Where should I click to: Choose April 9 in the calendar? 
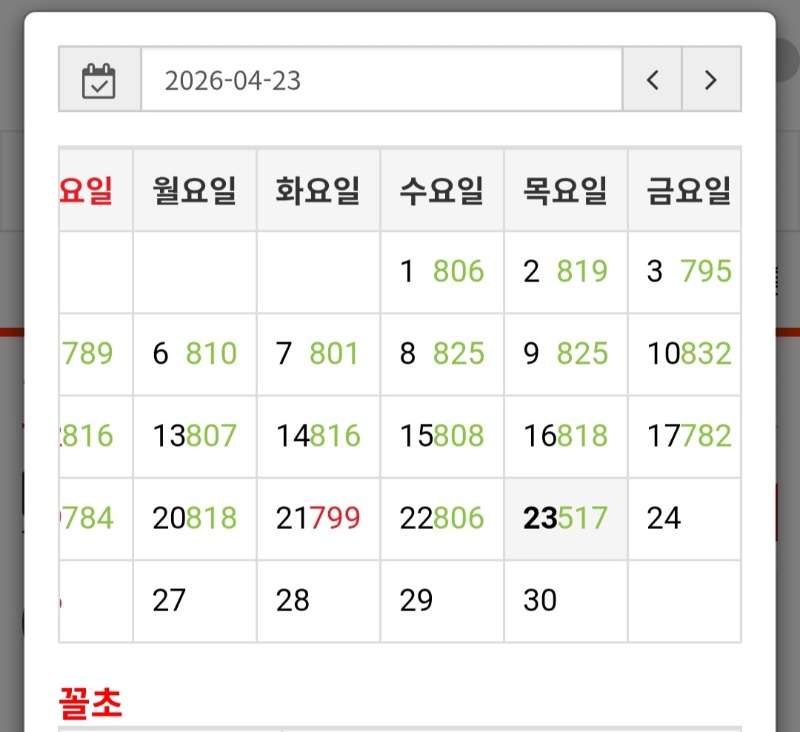click(565, 354)
